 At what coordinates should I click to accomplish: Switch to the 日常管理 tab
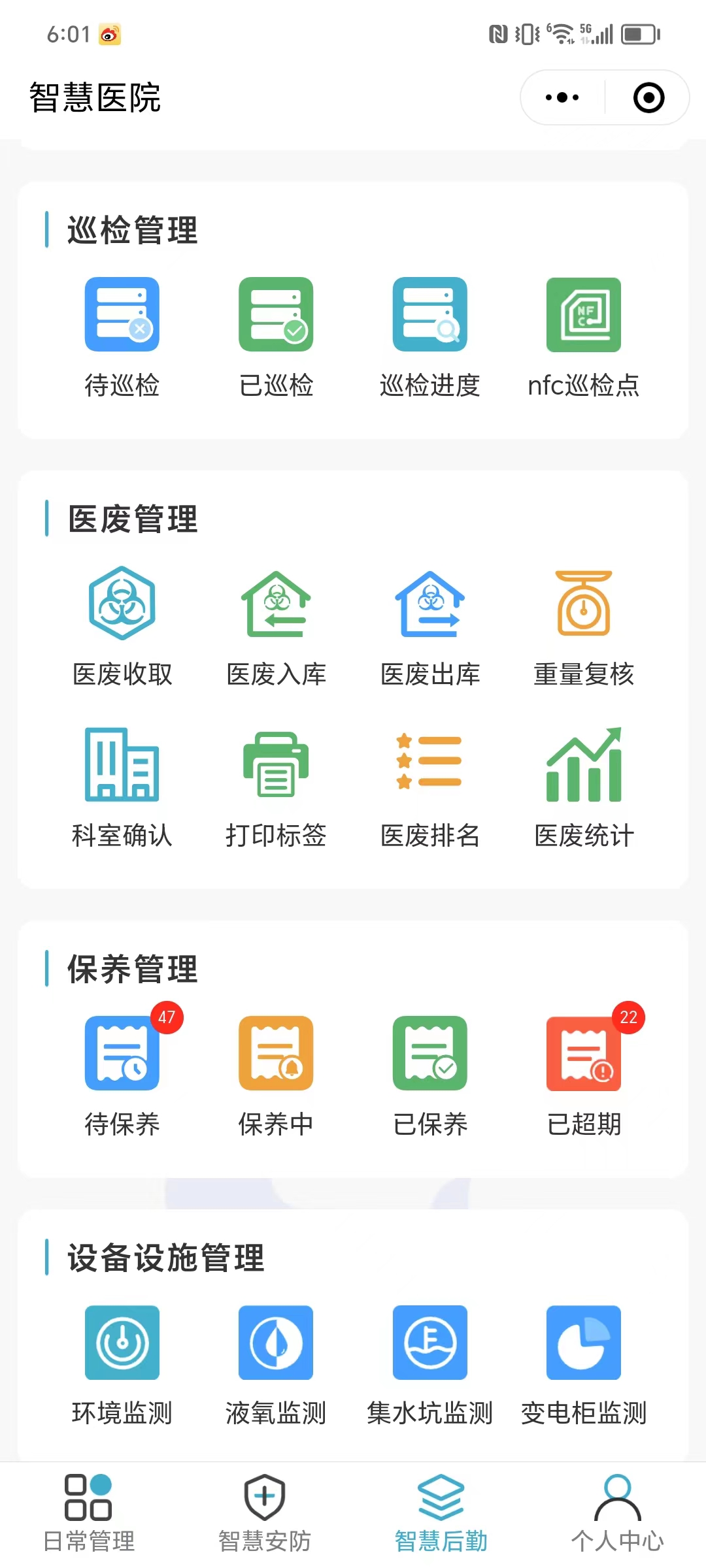[89, 1514]
